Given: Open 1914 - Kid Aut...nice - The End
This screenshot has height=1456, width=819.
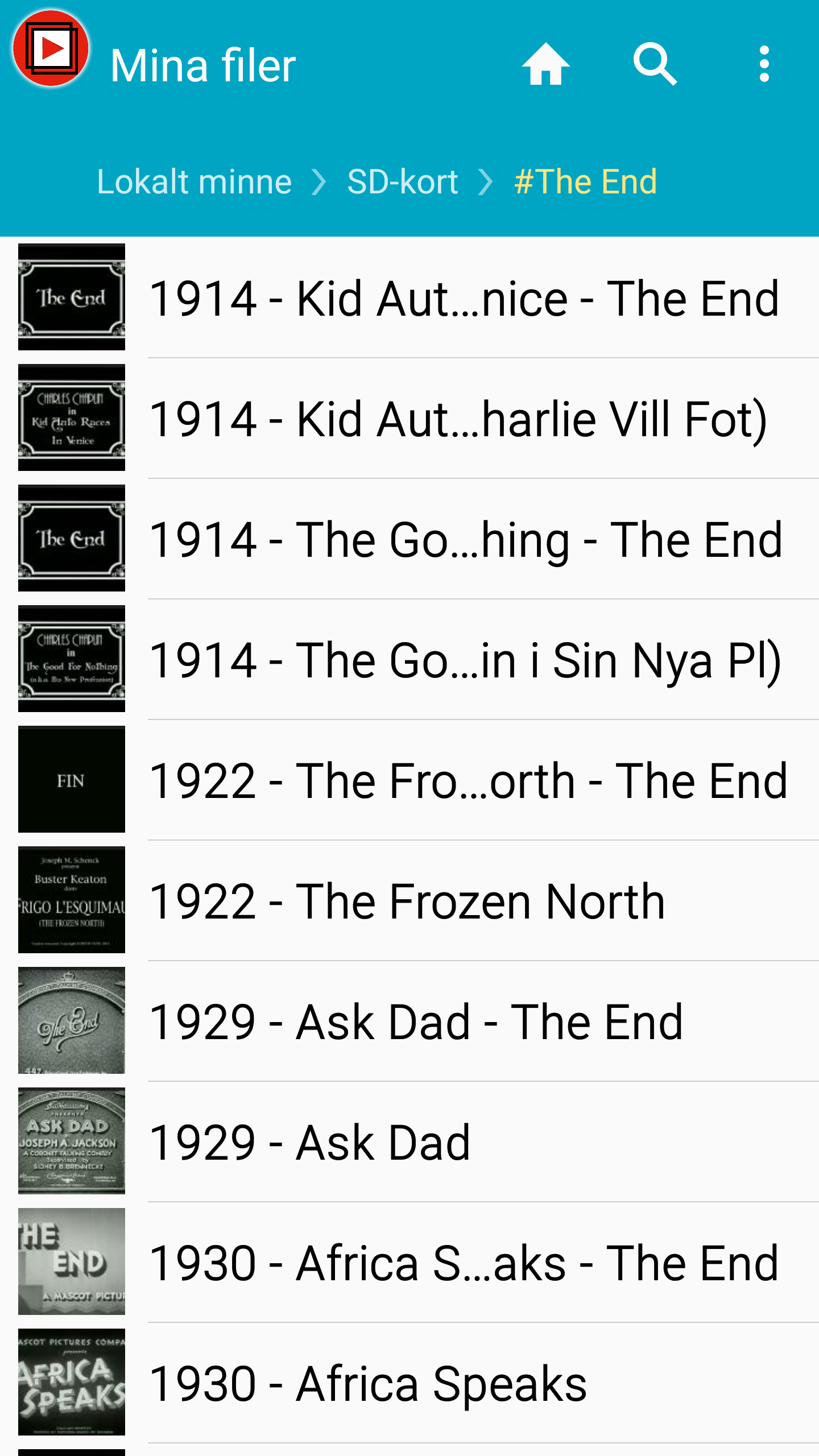Looking at the screenshot, I should point(464,299).
